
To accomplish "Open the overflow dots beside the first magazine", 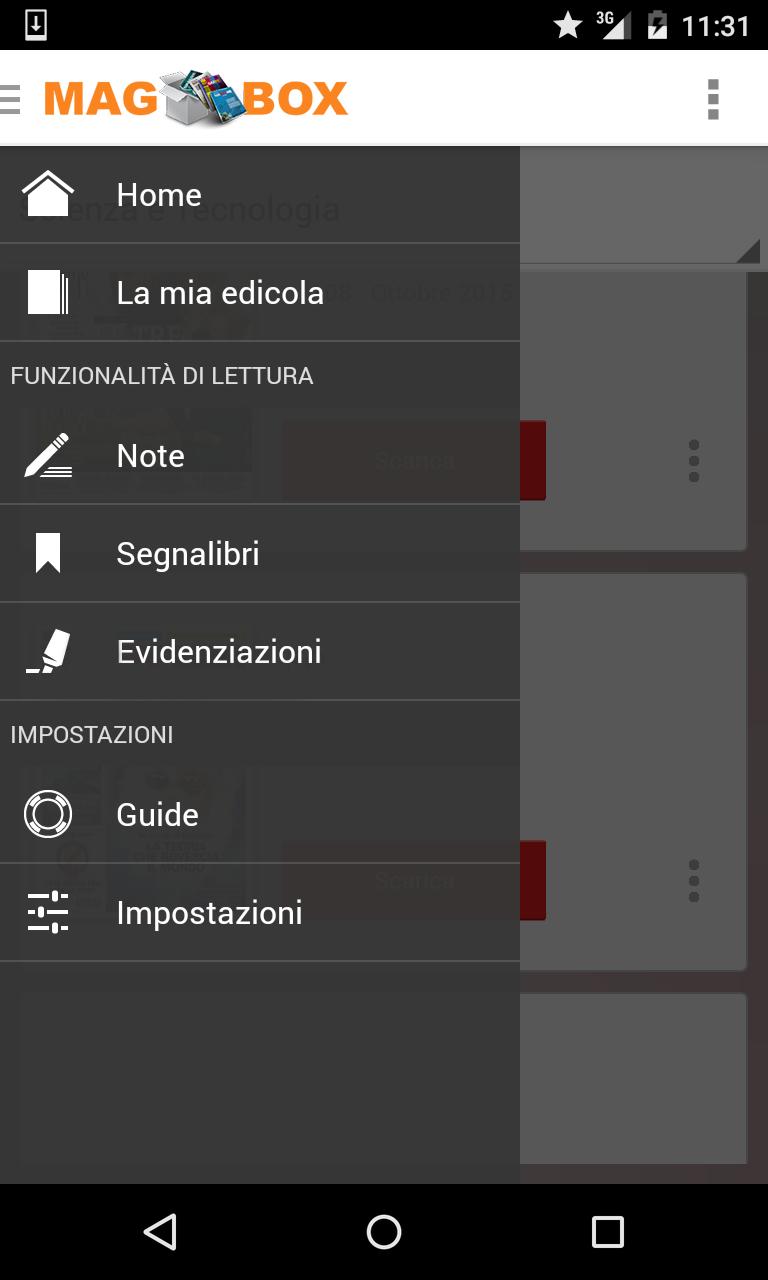I will (694, 460).
